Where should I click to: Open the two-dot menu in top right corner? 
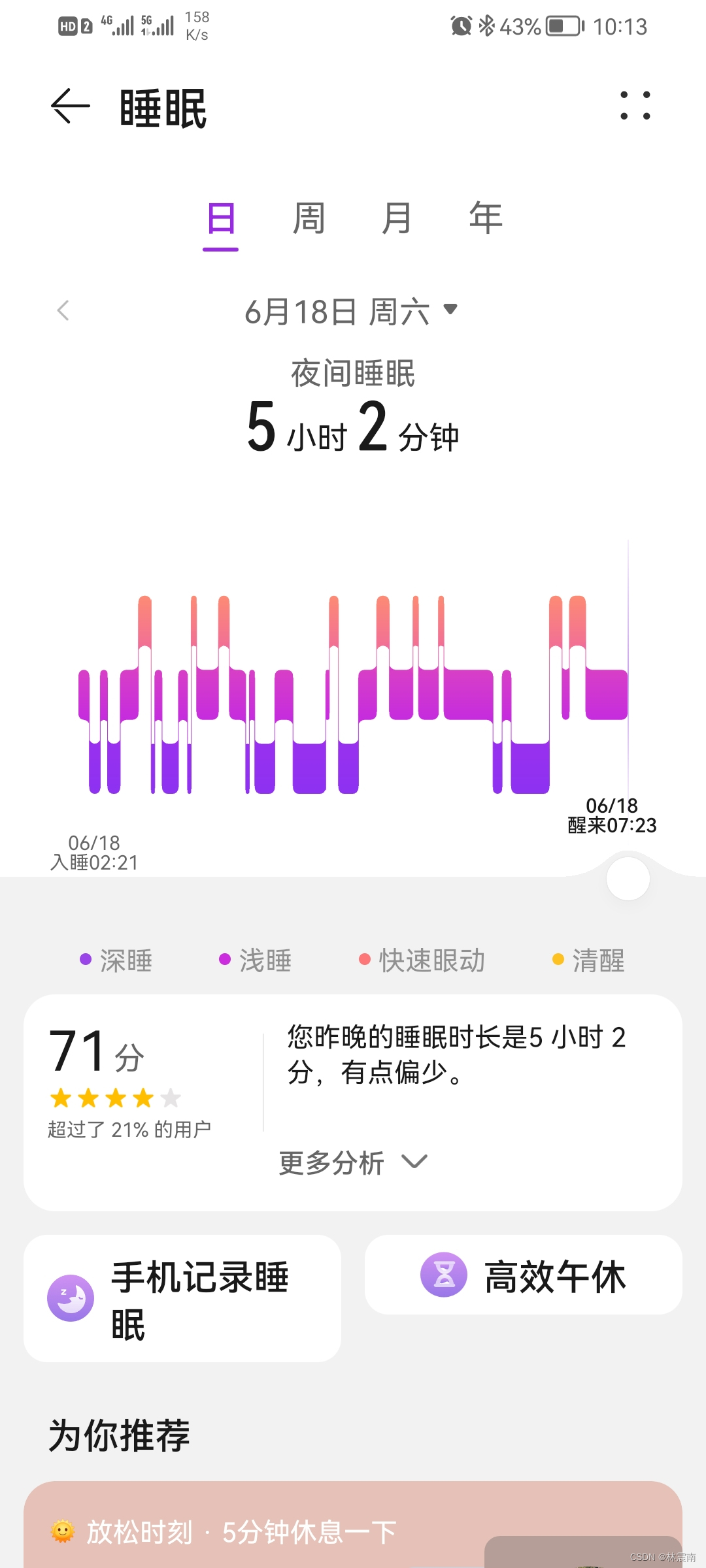click(x=636, y=106)
